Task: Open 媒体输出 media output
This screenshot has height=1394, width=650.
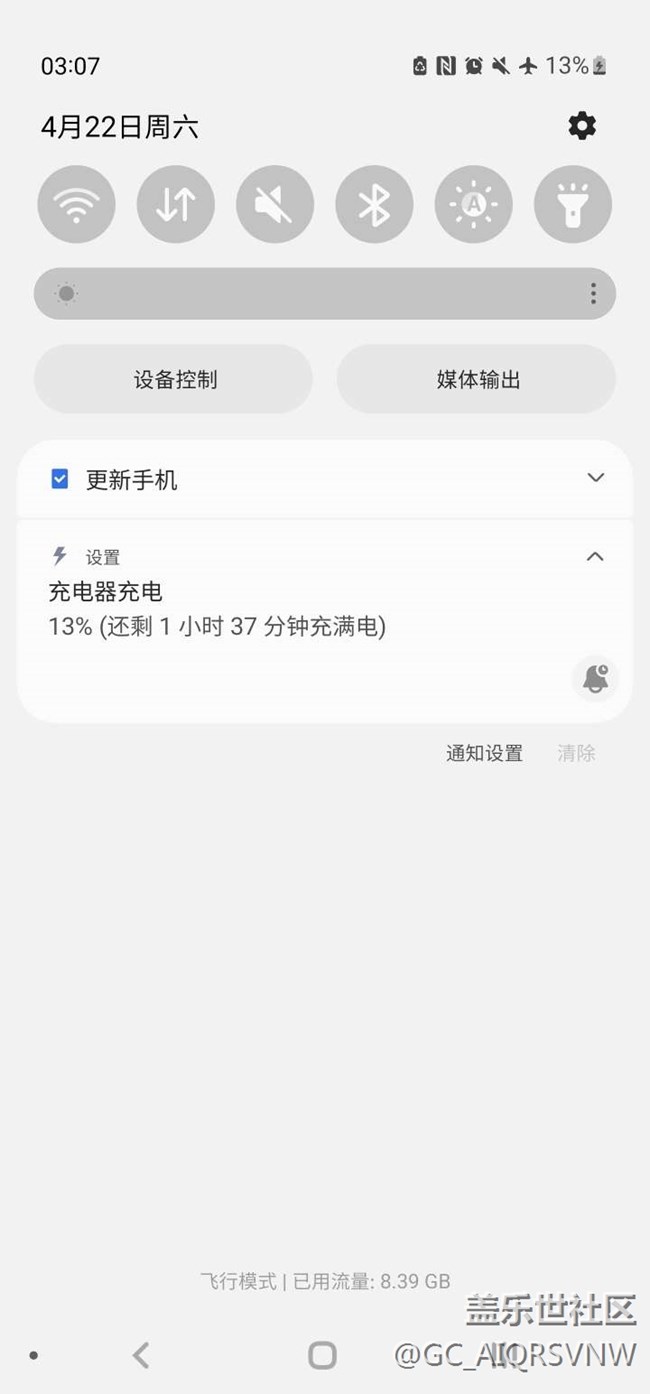Action: pos(477,380)
